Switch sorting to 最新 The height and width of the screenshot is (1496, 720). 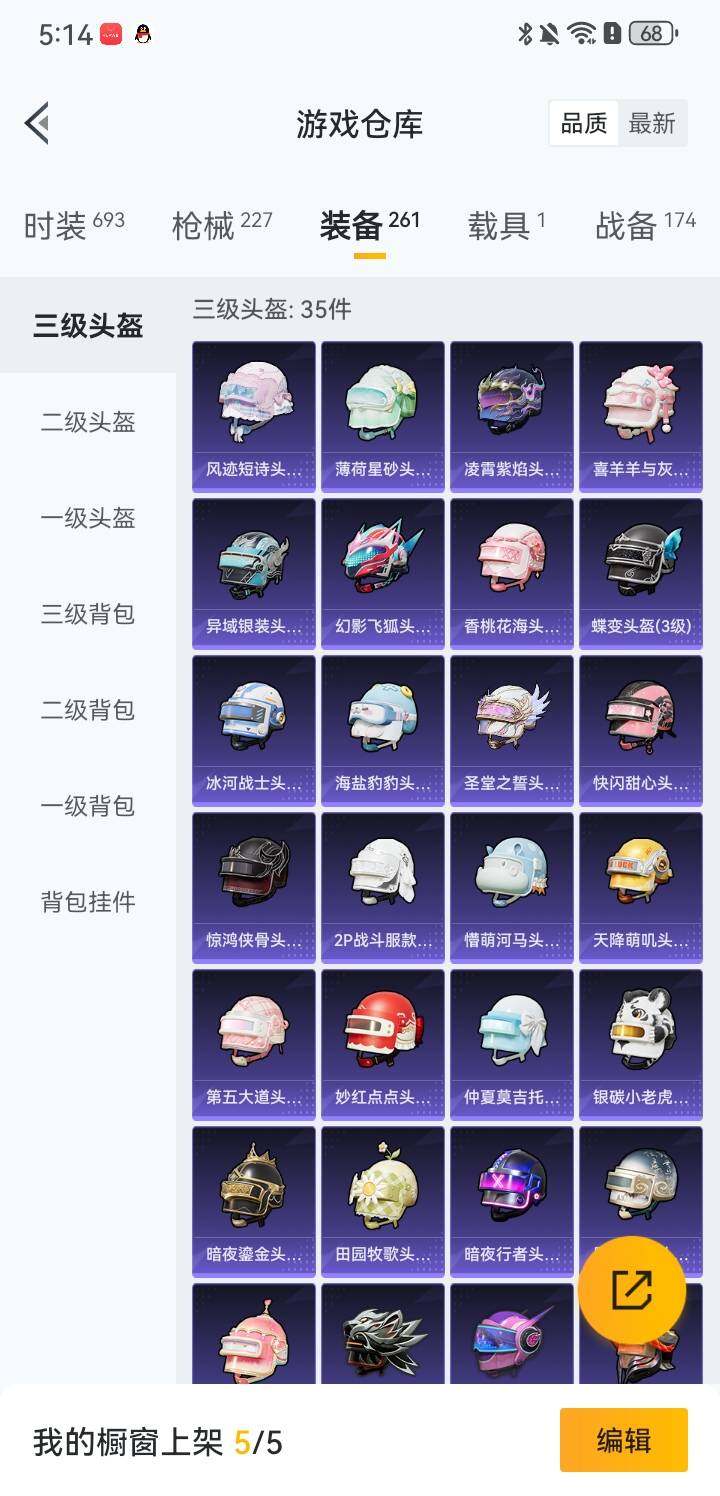click(x=652, y=124)
